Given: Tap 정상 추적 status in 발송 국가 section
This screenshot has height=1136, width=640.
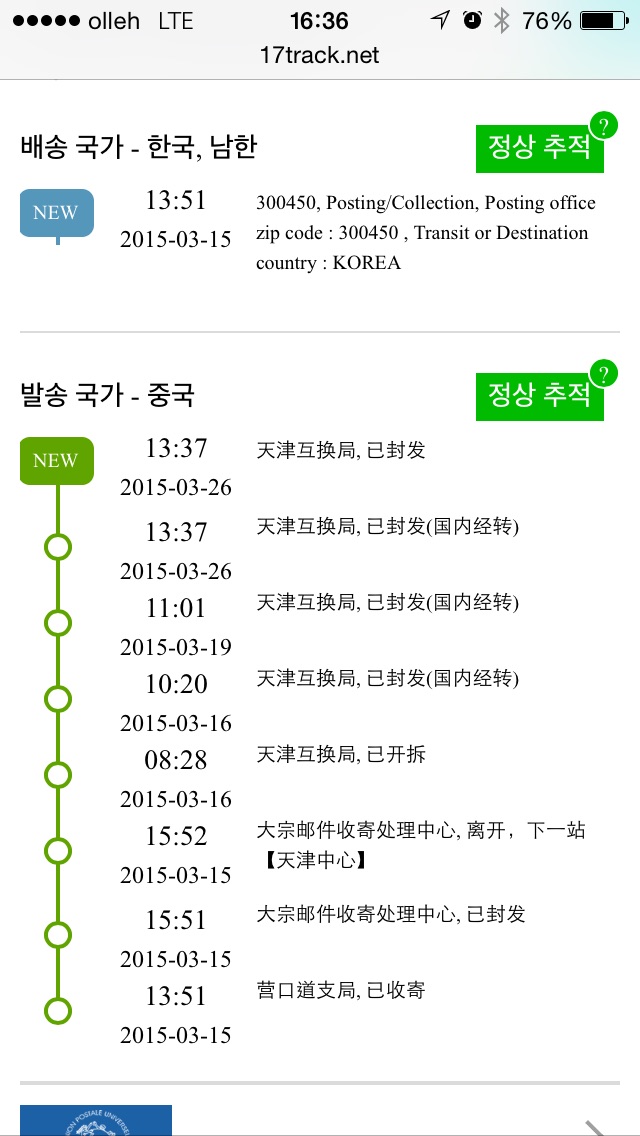Looking at the screenshot, I should (x=539, y=396).
